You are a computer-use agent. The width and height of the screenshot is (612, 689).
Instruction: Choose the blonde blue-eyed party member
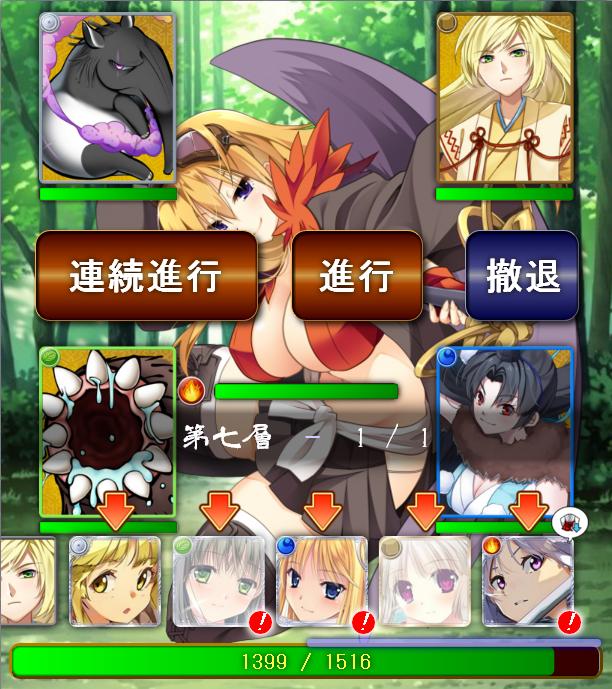[x=322, y=581]
